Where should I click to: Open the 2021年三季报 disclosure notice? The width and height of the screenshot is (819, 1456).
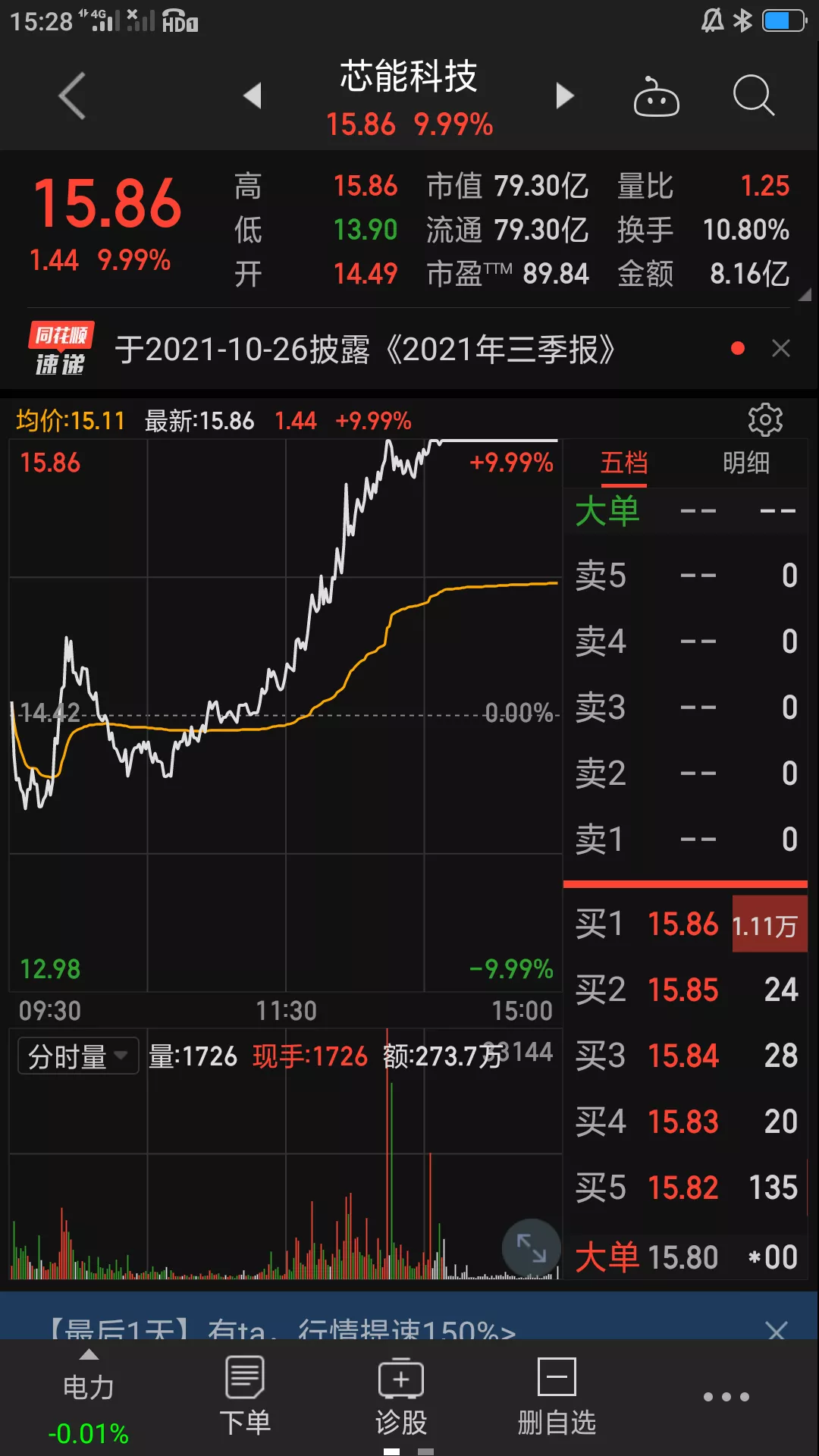pos(365,350)
